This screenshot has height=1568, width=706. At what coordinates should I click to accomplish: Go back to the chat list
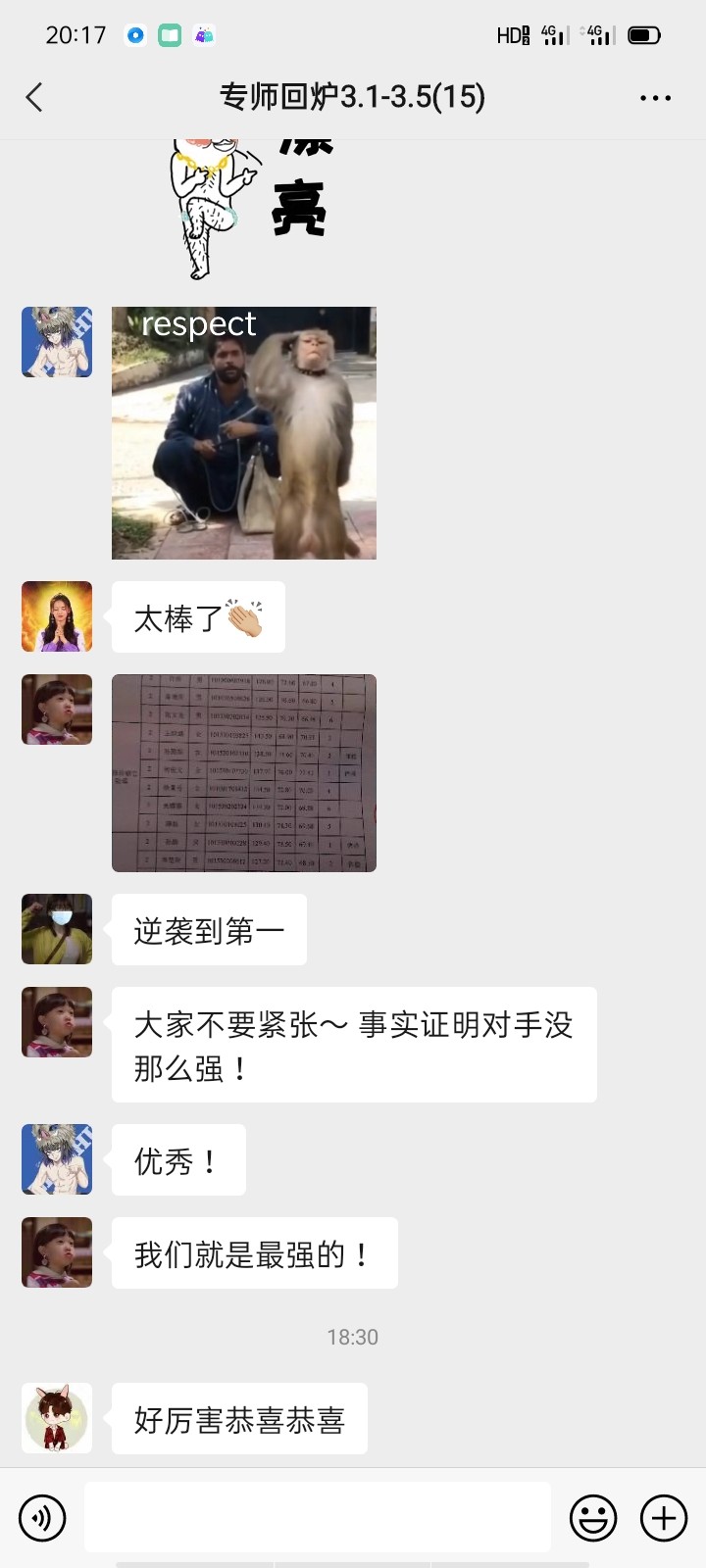[34, 97]
